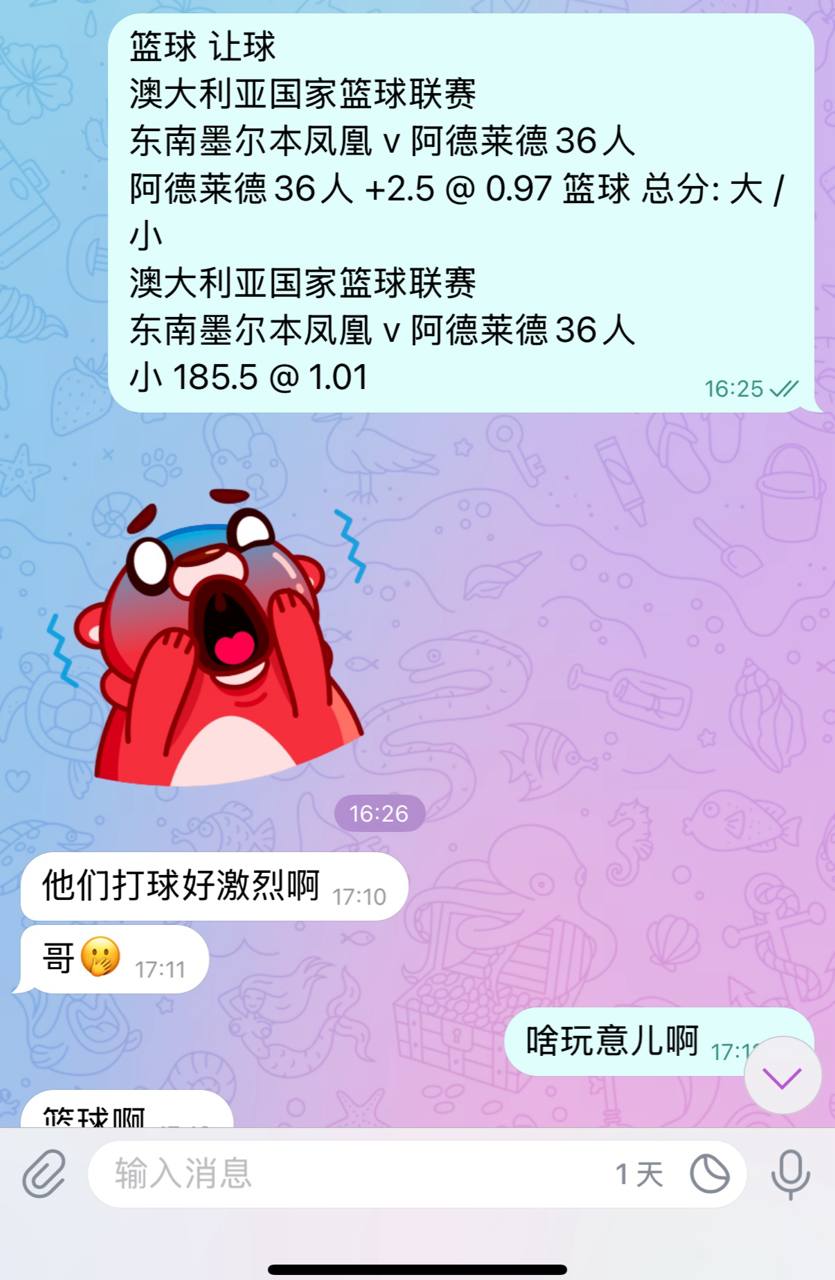Viewport: 835px width, 1280px height.
Task: Jump to latest messages arrow button
Action: click(782, 1078)
